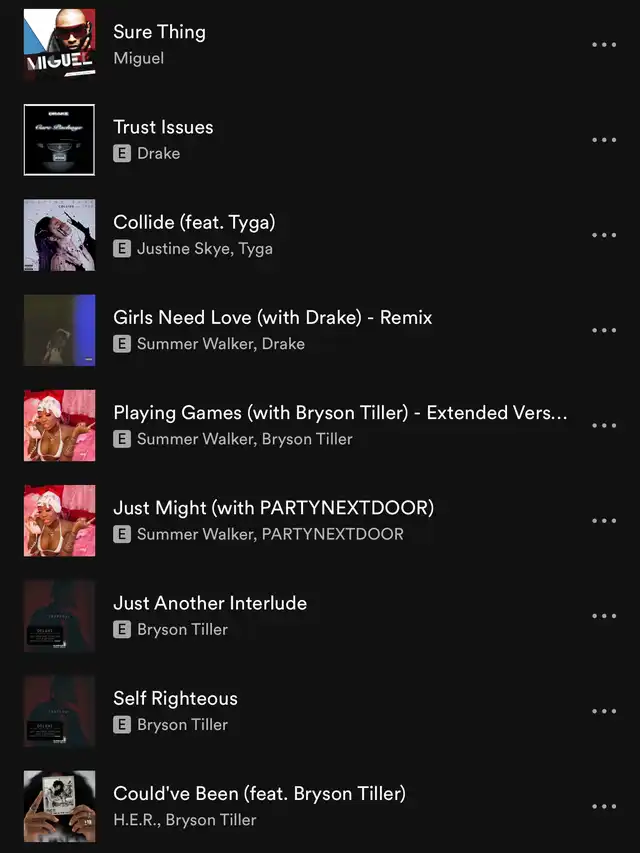640x853 pixels.
Task: Tap the three dots beside Playing Games
Action: pos(604,425)
